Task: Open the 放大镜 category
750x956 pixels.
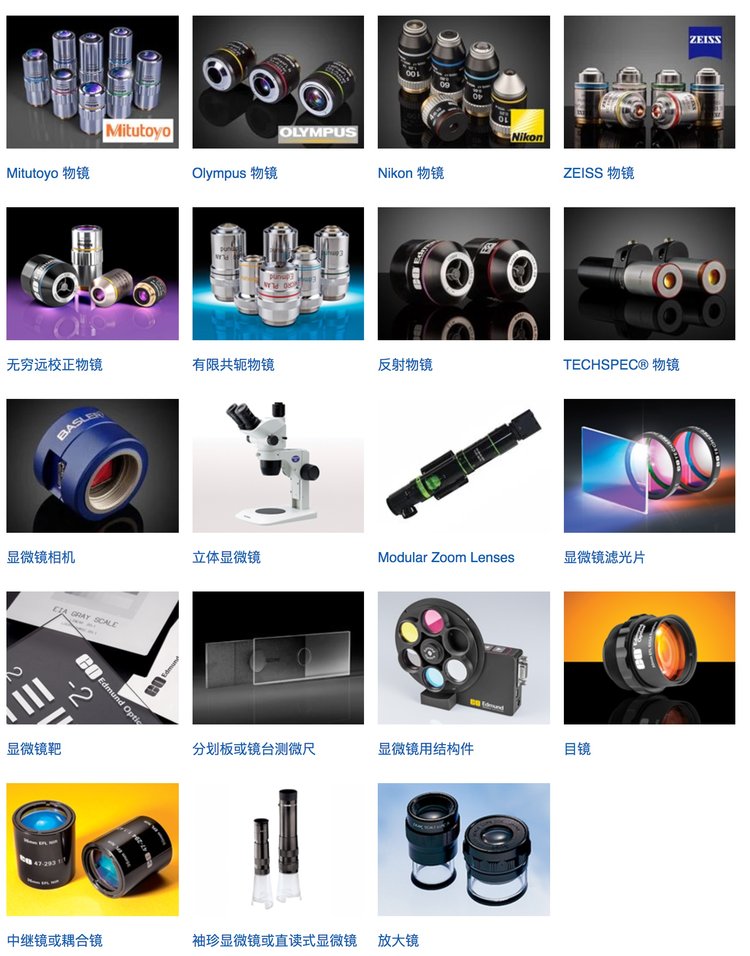Action: coord(463,850)
